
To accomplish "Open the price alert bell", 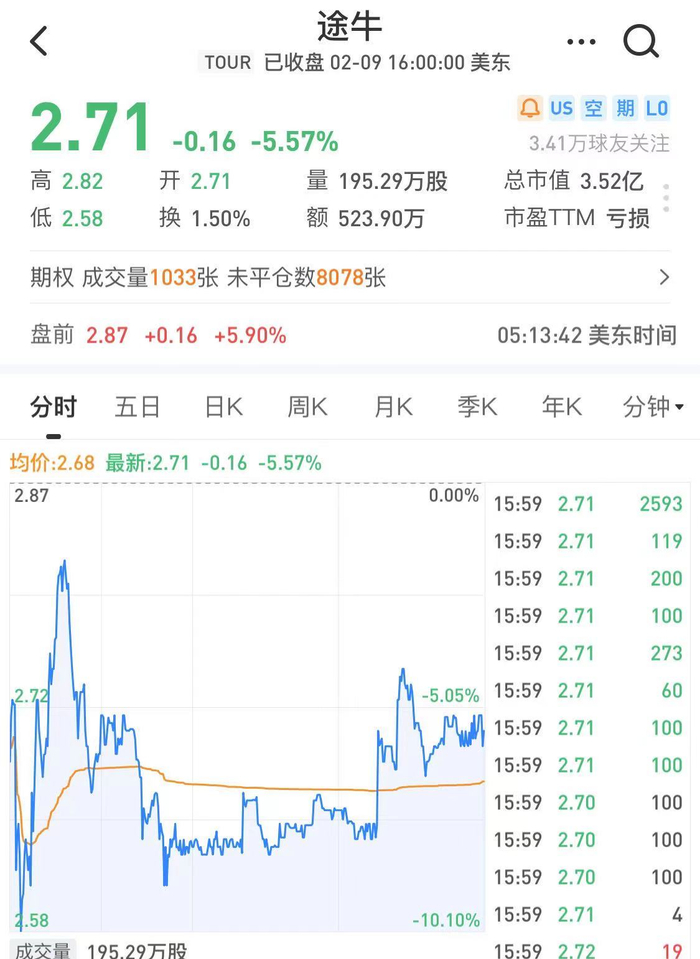I will click(530, 108).
